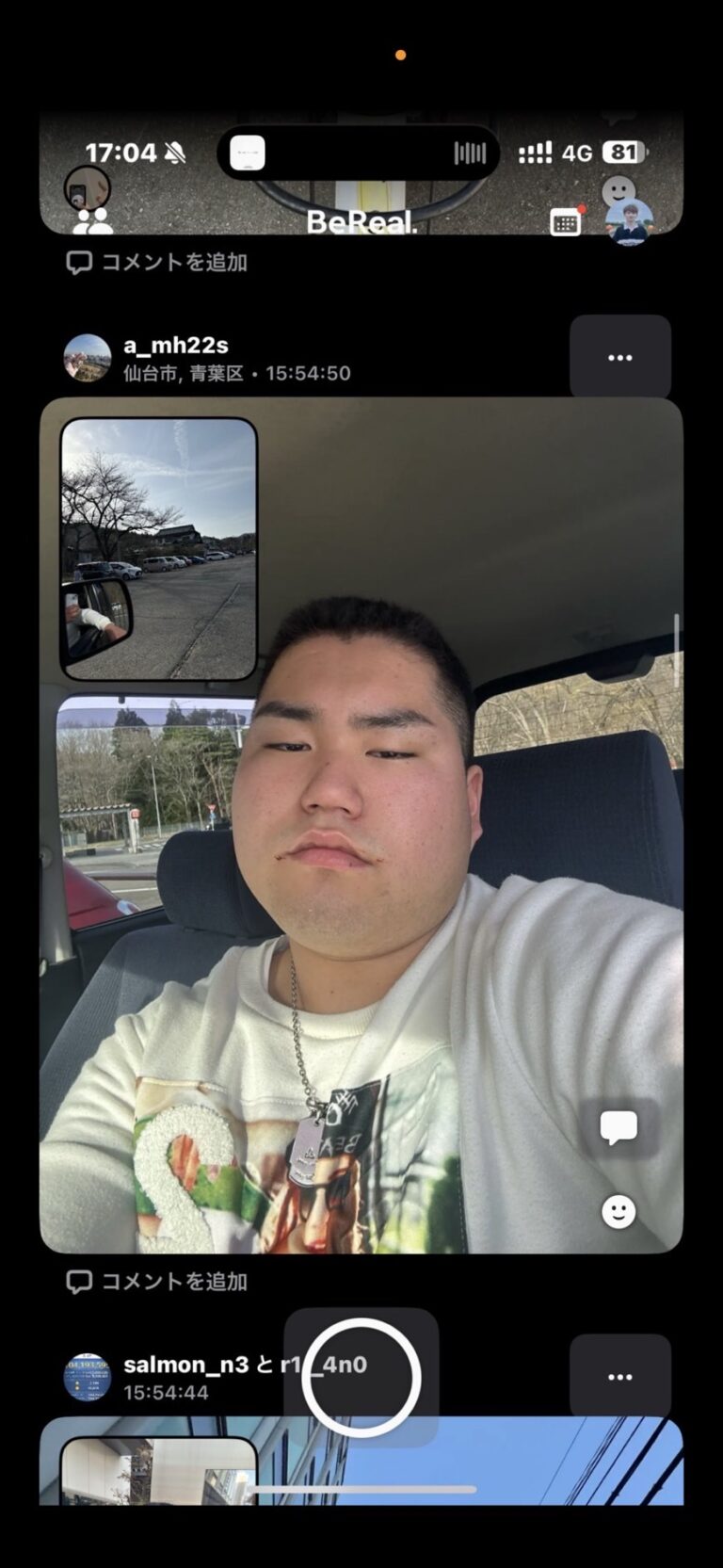Open the friends icon in the header
Viewport: 723px width, 1568px height.
pyautogui.click(x=92, y=222)
